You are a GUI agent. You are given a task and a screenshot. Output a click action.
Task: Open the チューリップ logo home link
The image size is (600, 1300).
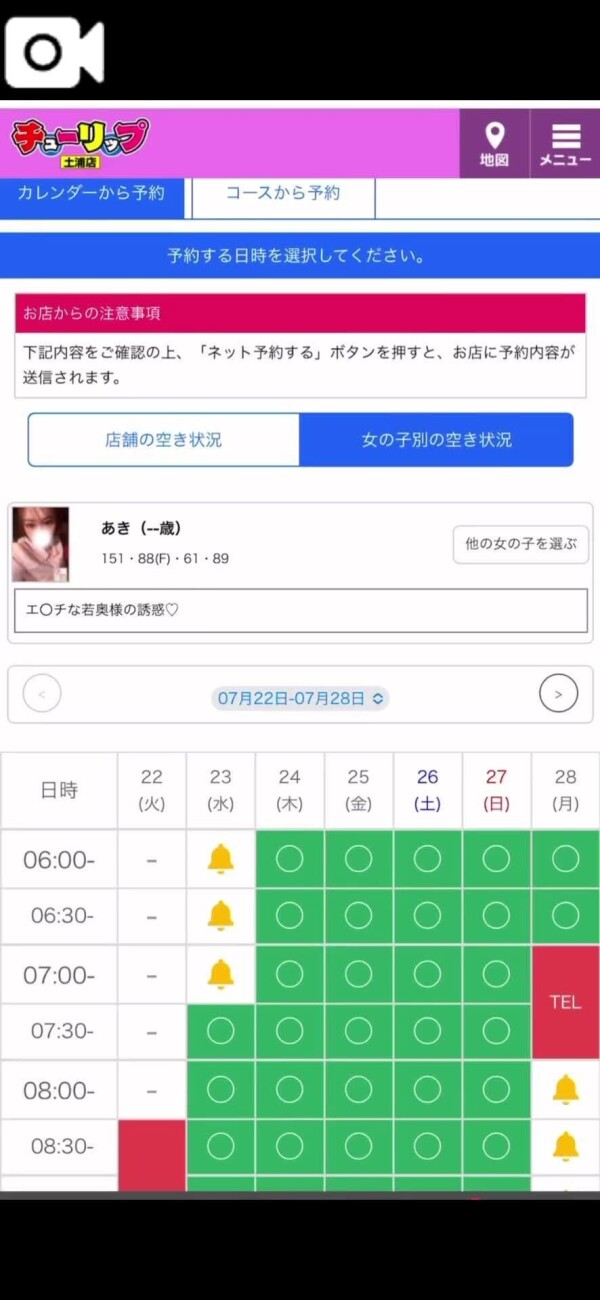point(80,142)
